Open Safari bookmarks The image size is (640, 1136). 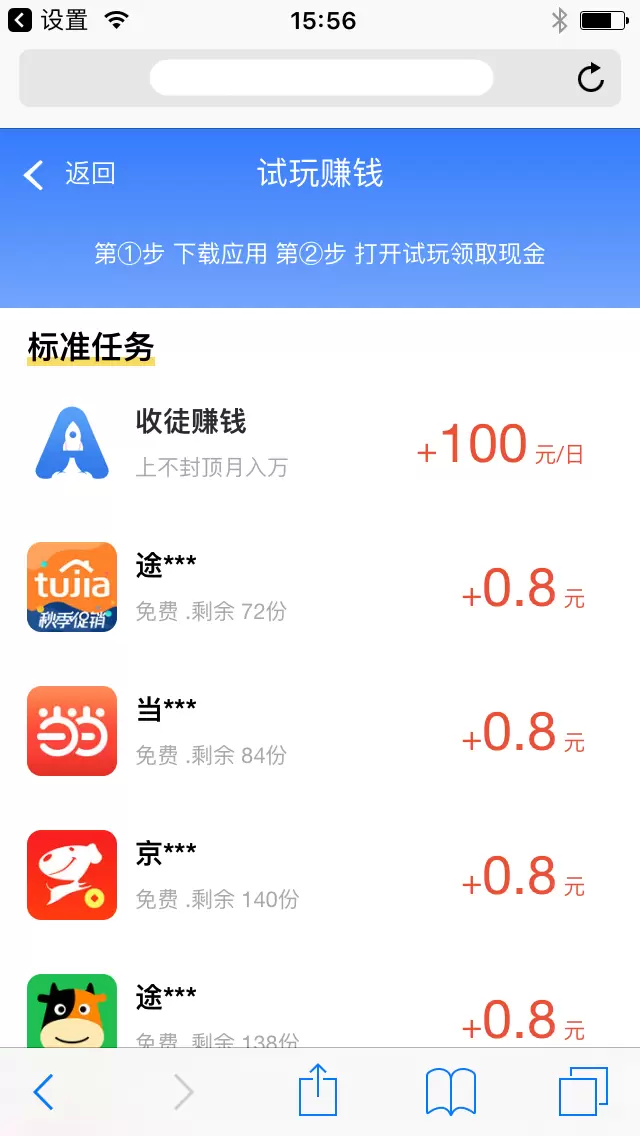click(451, 1091)
